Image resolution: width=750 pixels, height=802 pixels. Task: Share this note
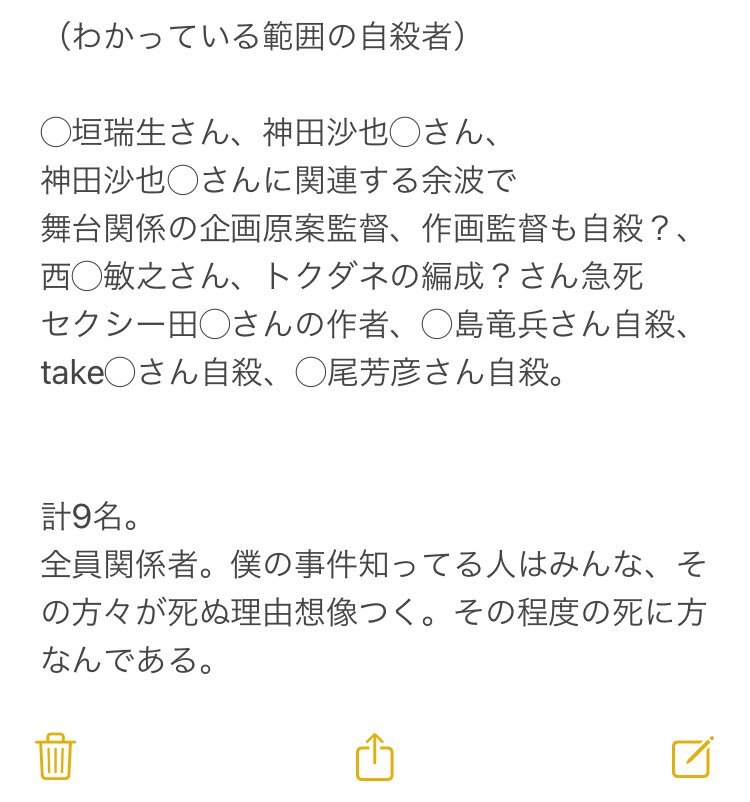[x=375, y=756]
